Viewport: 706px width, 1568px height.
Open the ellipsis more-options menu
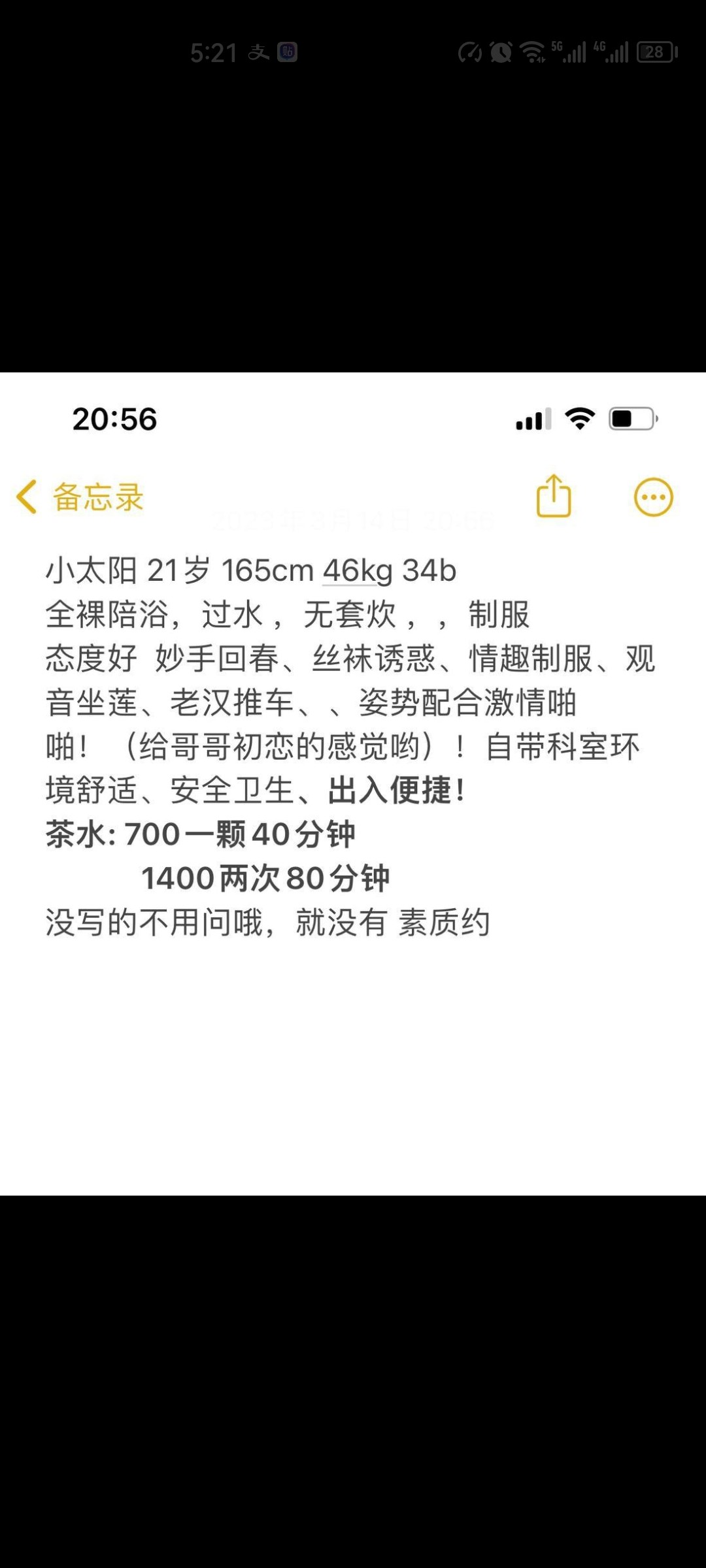(652, 497)
